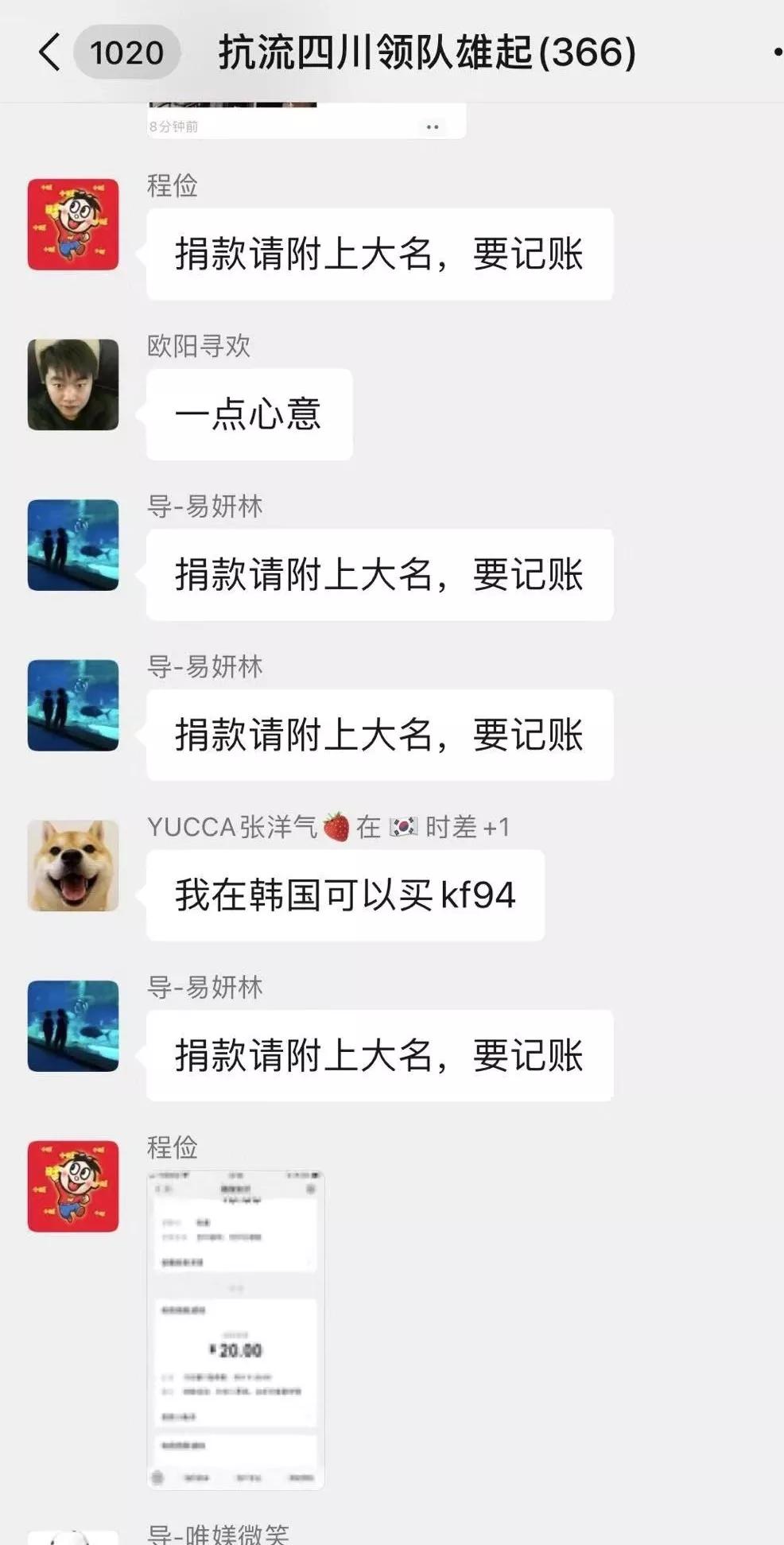
Task: Open the chat options via top-right dot
Action: point(777,51)
